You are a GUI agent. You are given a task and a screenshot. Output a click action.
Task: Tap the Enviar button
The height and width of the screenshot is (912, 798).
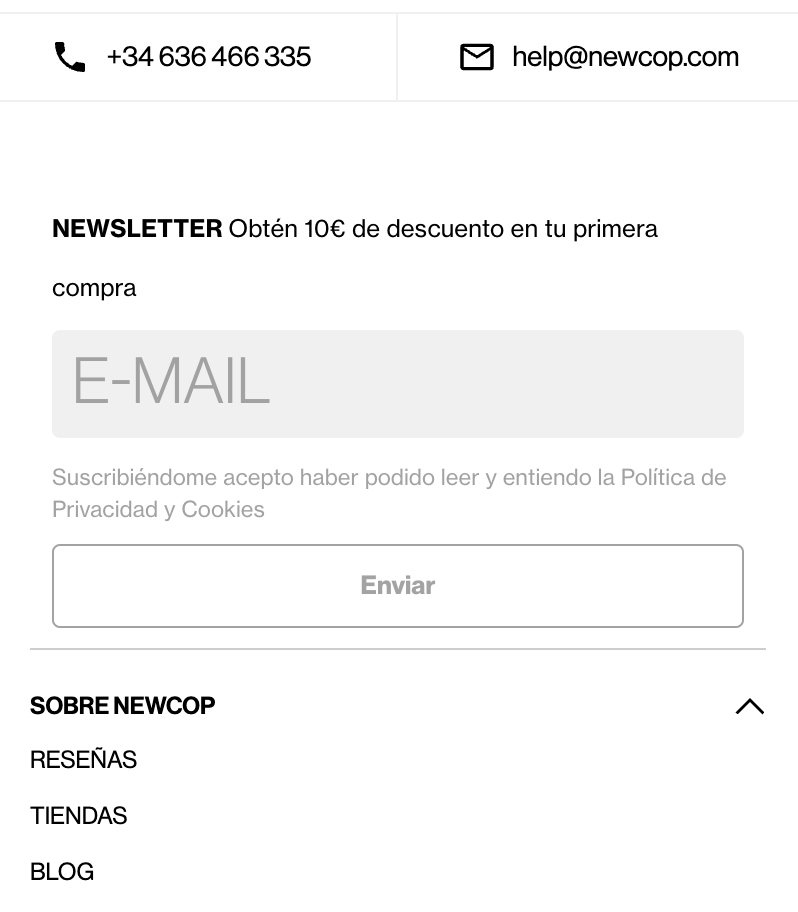[397, 586]
